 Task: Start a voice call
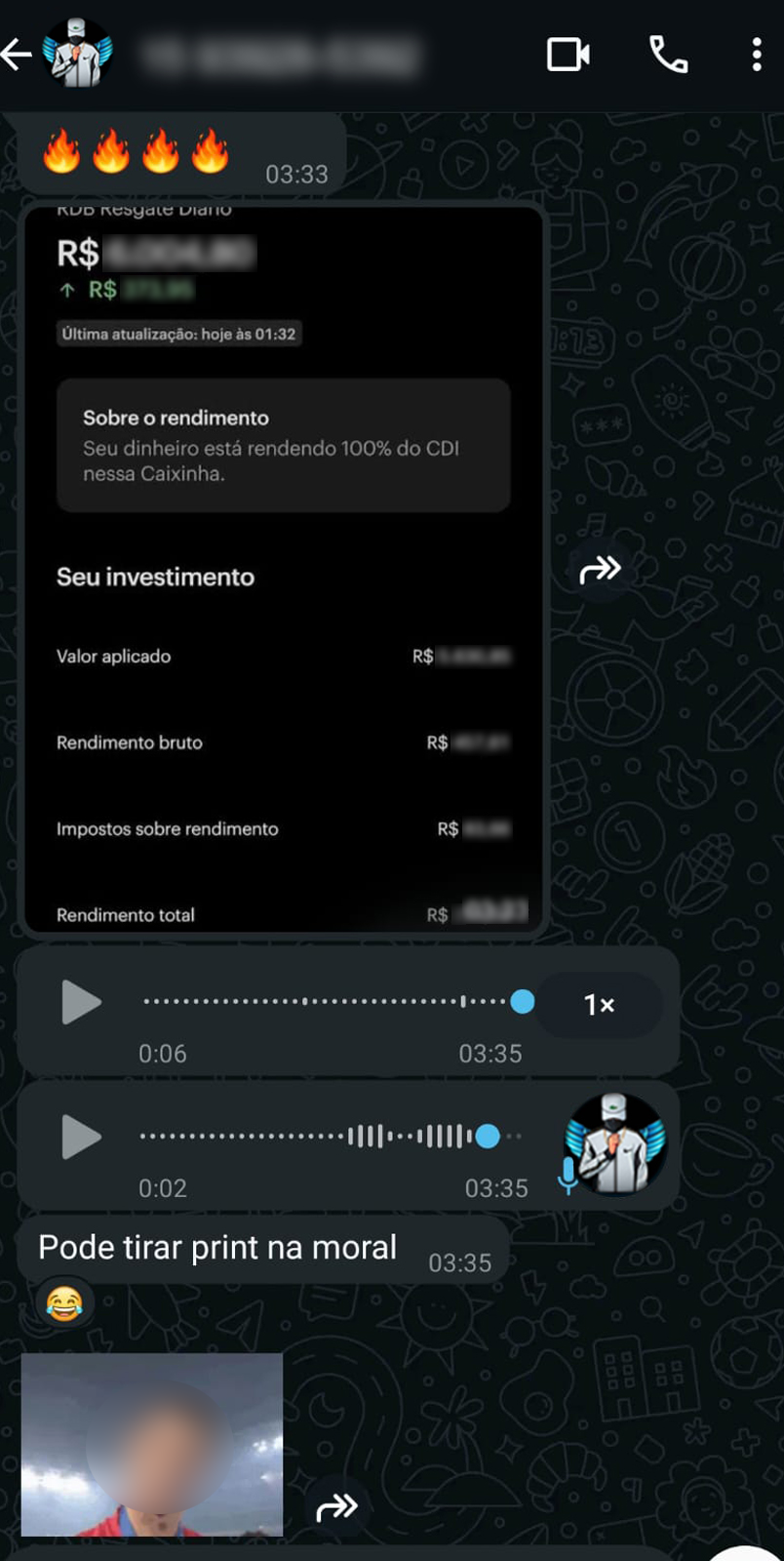point(669,55)
